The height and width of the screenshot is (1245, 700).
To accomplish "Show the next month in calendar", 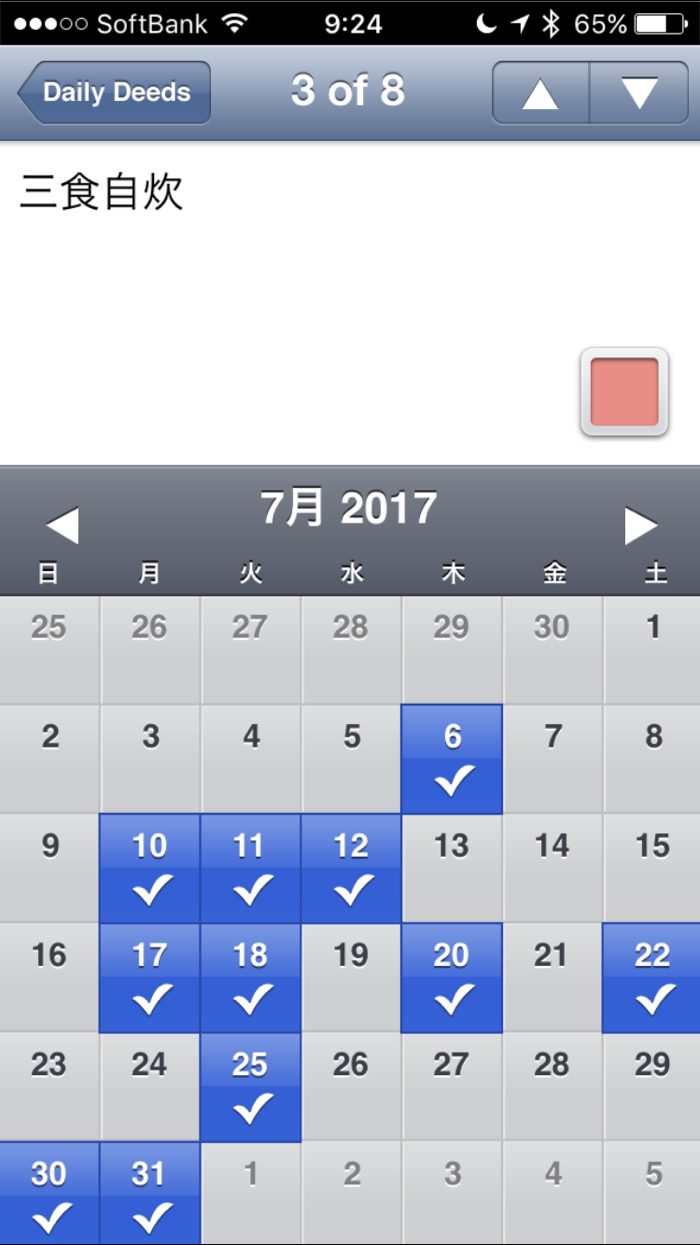I will coord(640,525).
